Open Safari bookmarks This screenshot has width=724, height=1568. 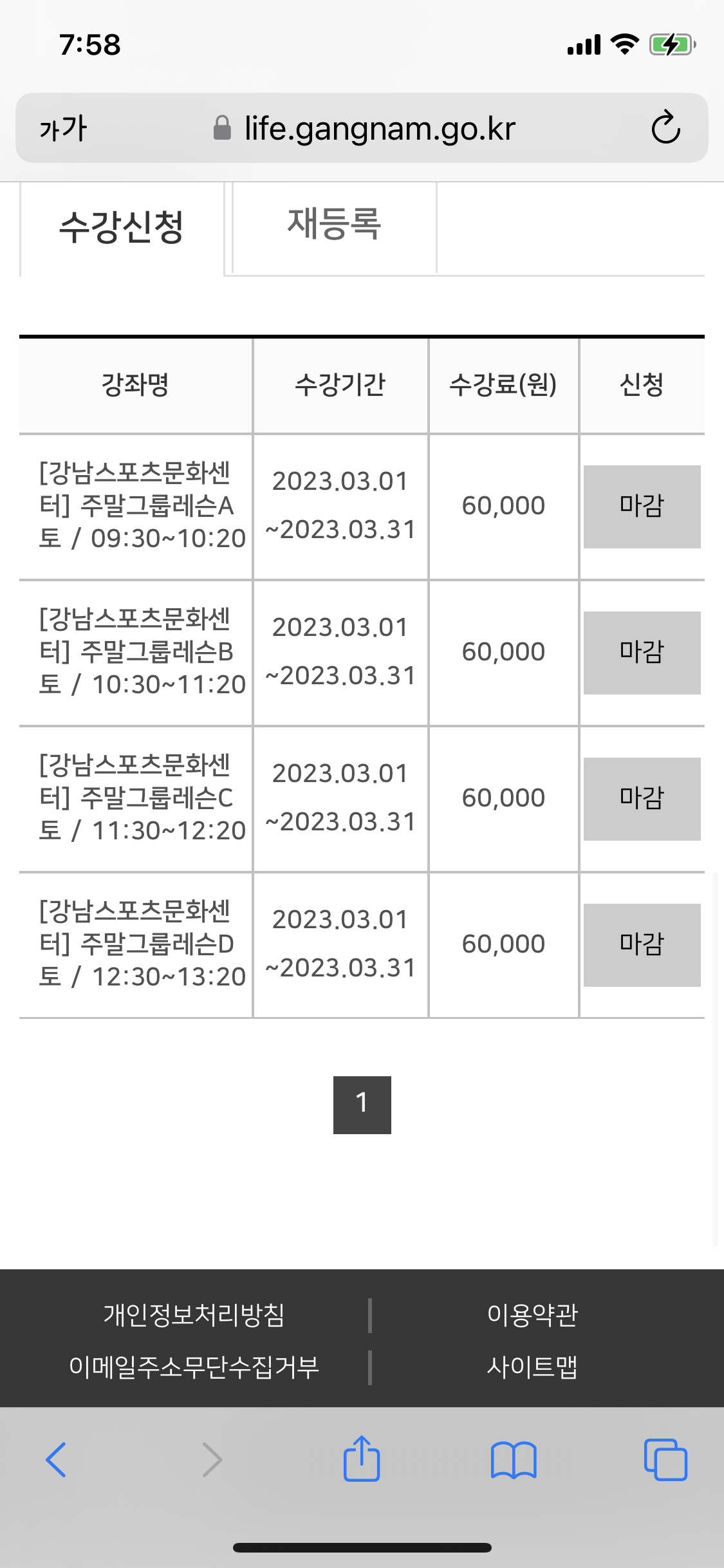click(x=513, y=1460)
